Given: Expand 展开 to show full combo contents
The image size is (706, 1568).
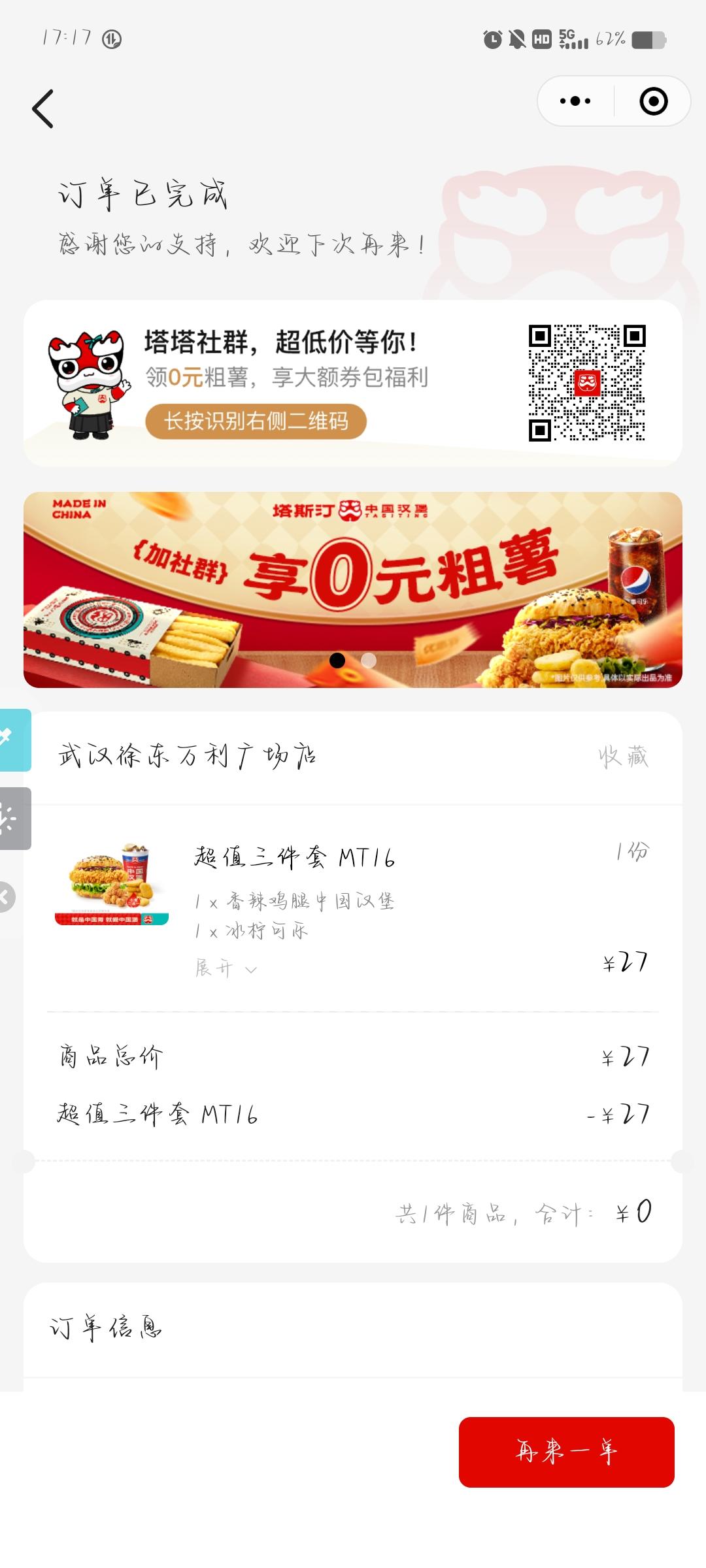Looking at the screenshot, I should 225,968.
